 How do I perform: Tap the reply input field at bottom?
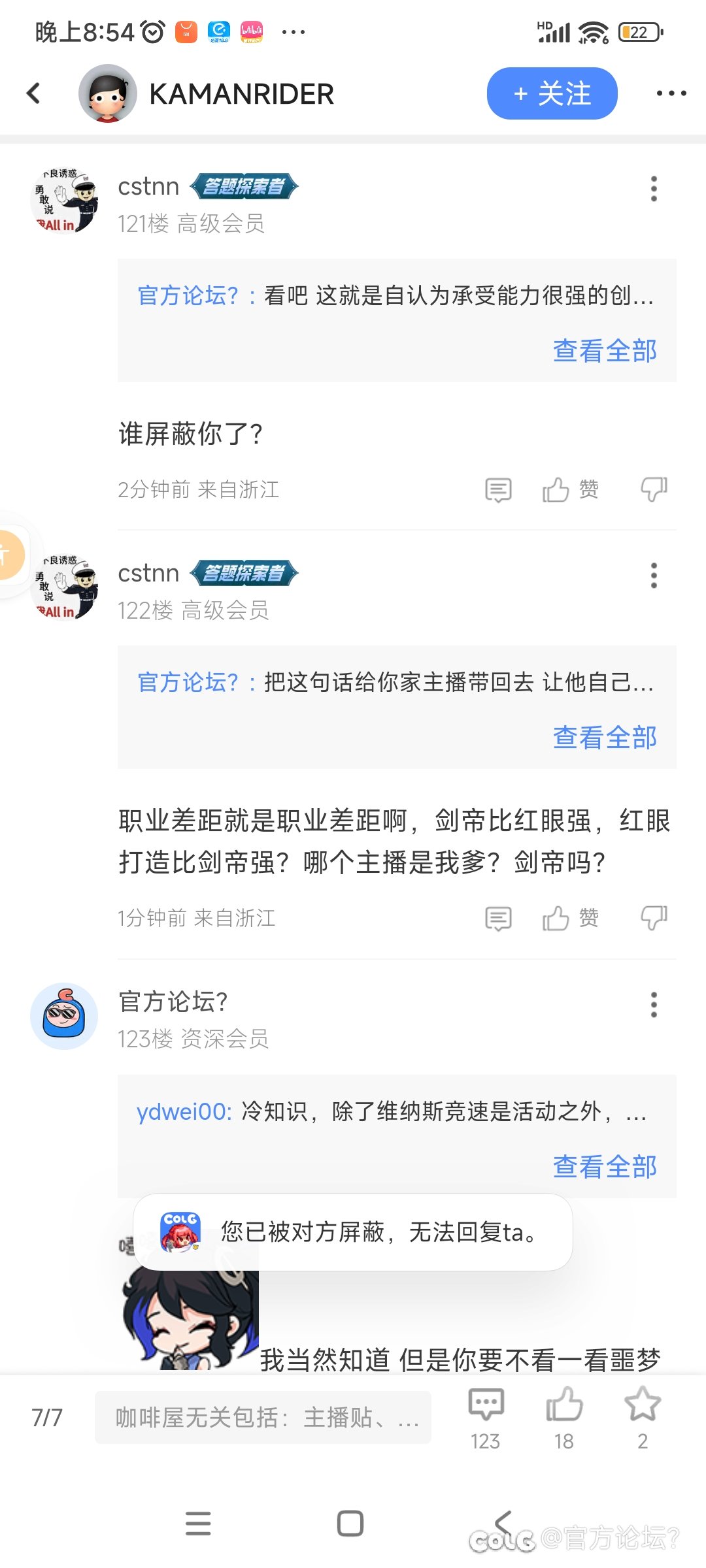[x=263, y=1417]
